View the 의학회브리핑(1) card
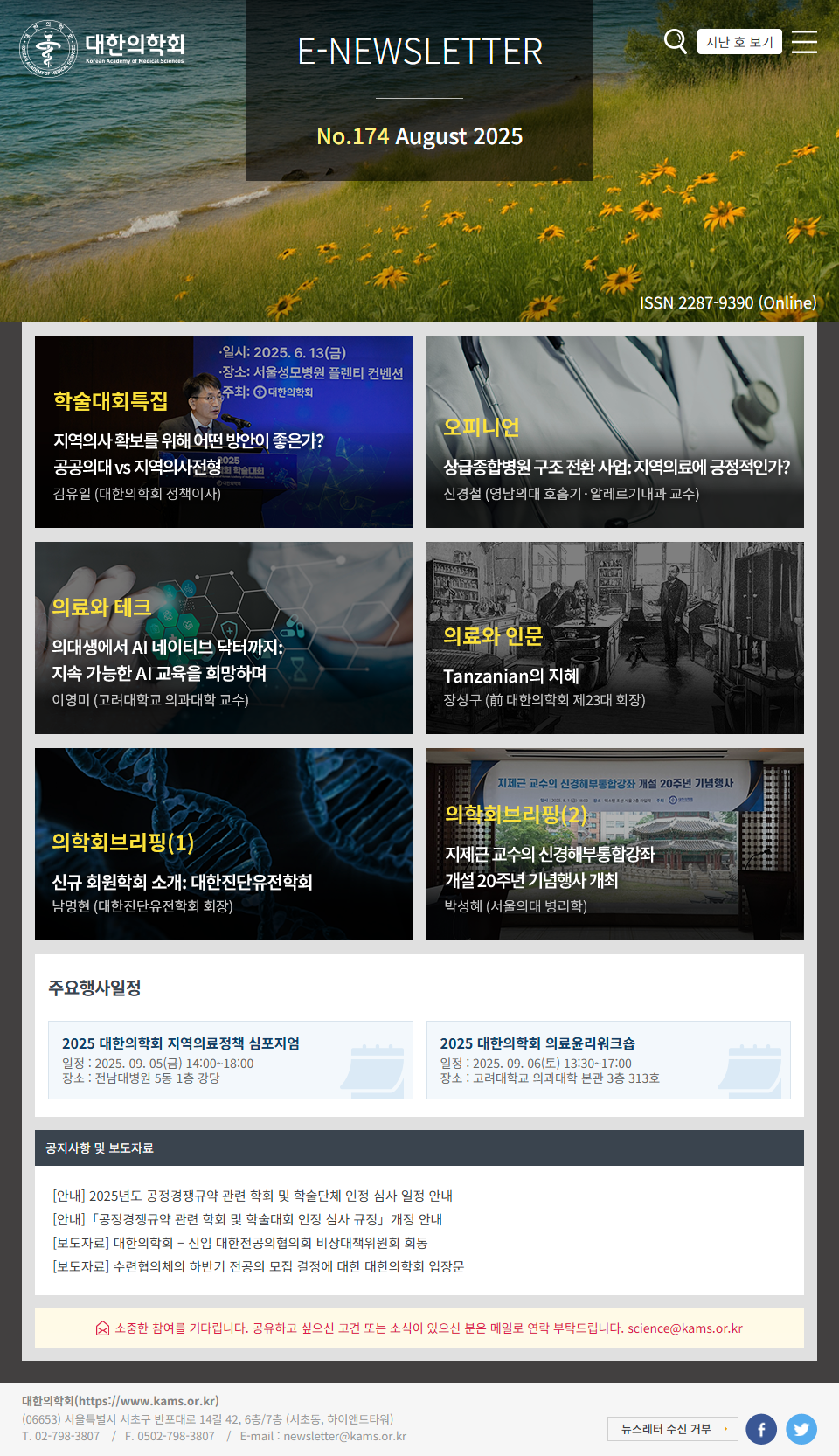The image size is (839, 1456). click(x=224, y=844)
